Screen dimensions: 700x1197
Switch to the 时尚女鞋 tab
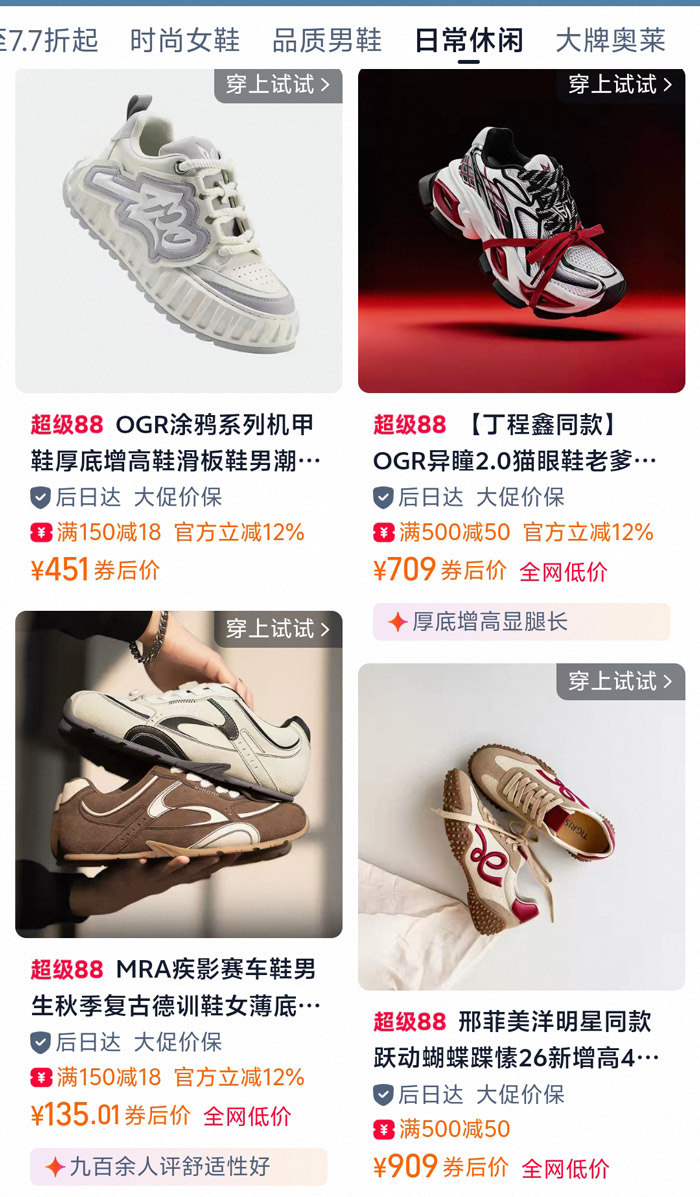pos(184,40)
